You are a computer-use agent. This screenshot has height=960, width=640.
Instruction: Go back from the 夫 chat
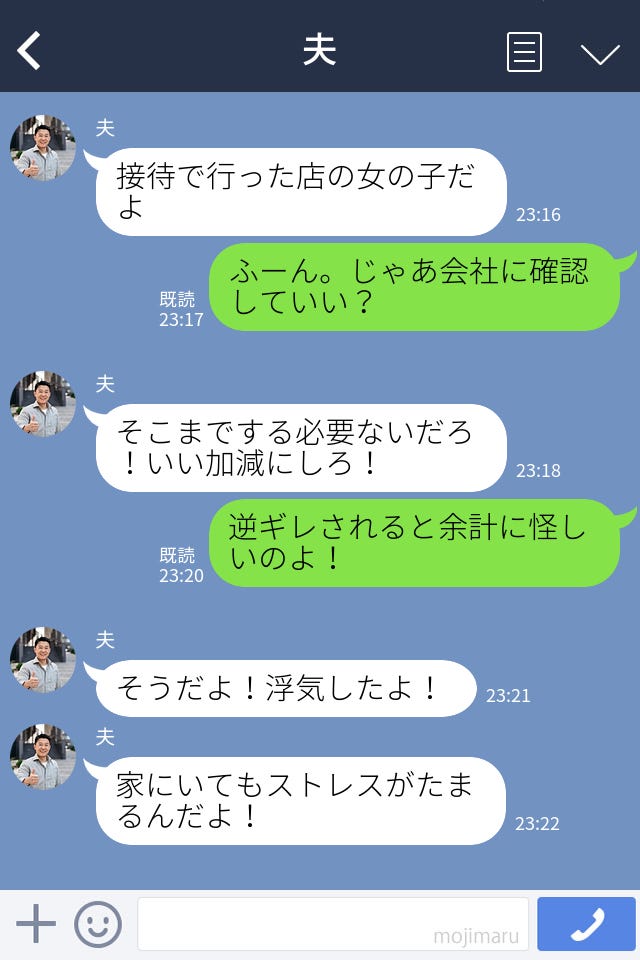(x=29, y=51)
